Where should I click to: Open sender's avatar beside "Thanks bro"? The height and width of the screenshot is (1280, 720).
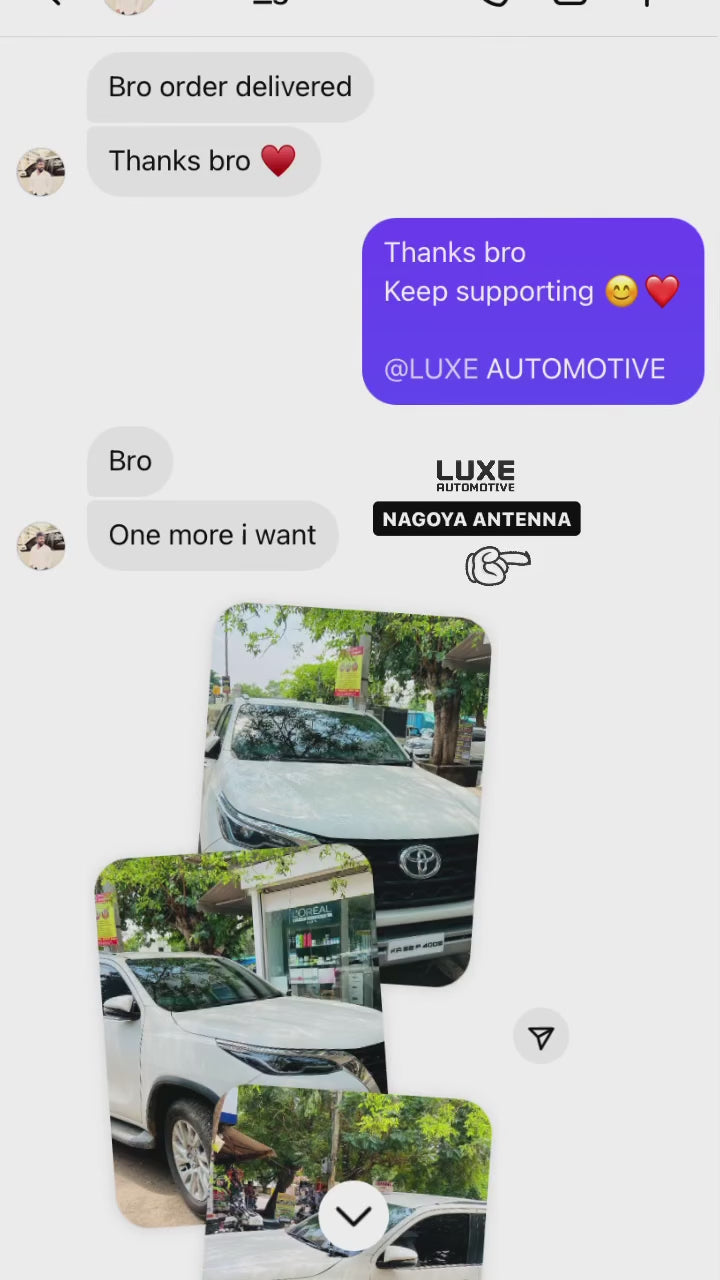coord(41,172)
